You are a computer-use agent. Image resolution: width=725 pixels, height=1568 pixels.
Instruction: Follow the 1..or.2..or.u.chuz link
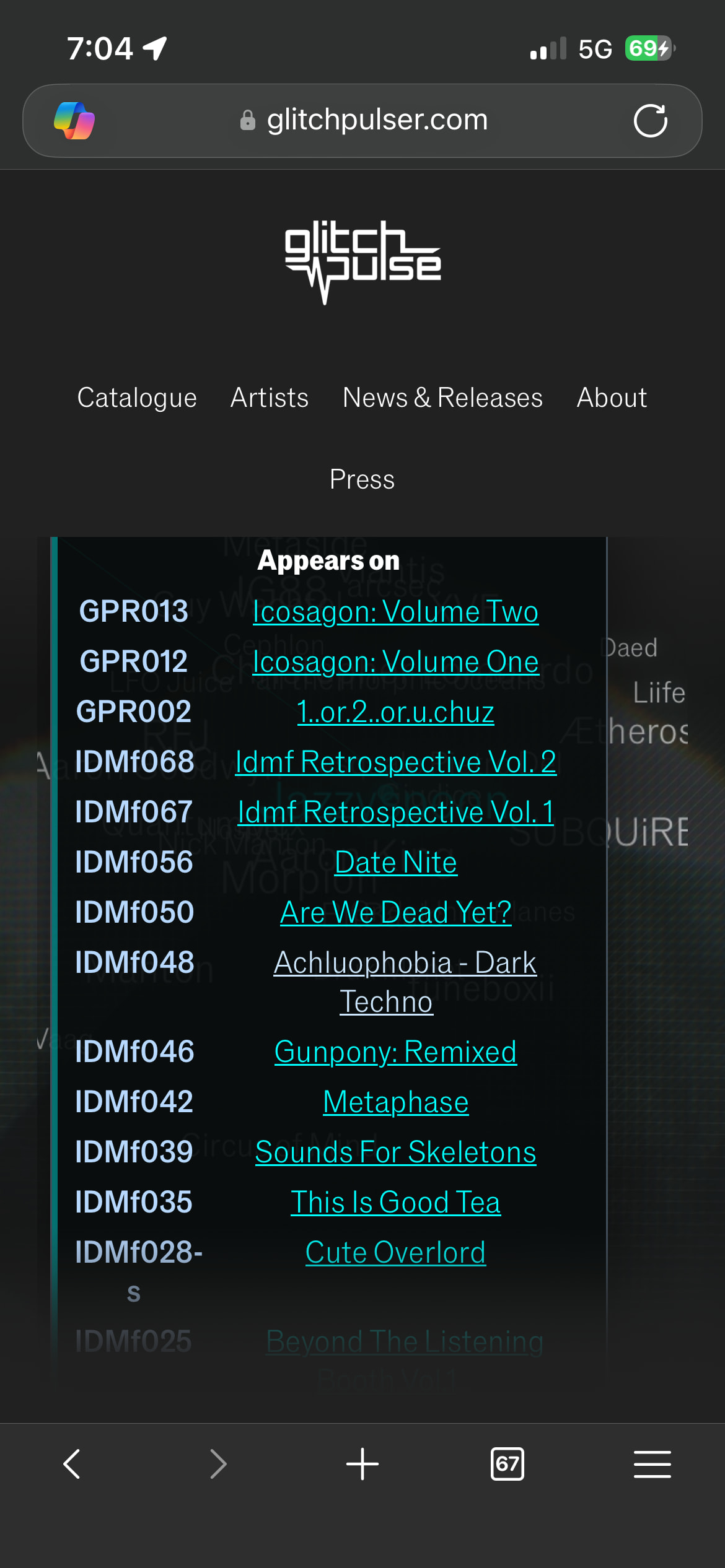click(396, 712)
